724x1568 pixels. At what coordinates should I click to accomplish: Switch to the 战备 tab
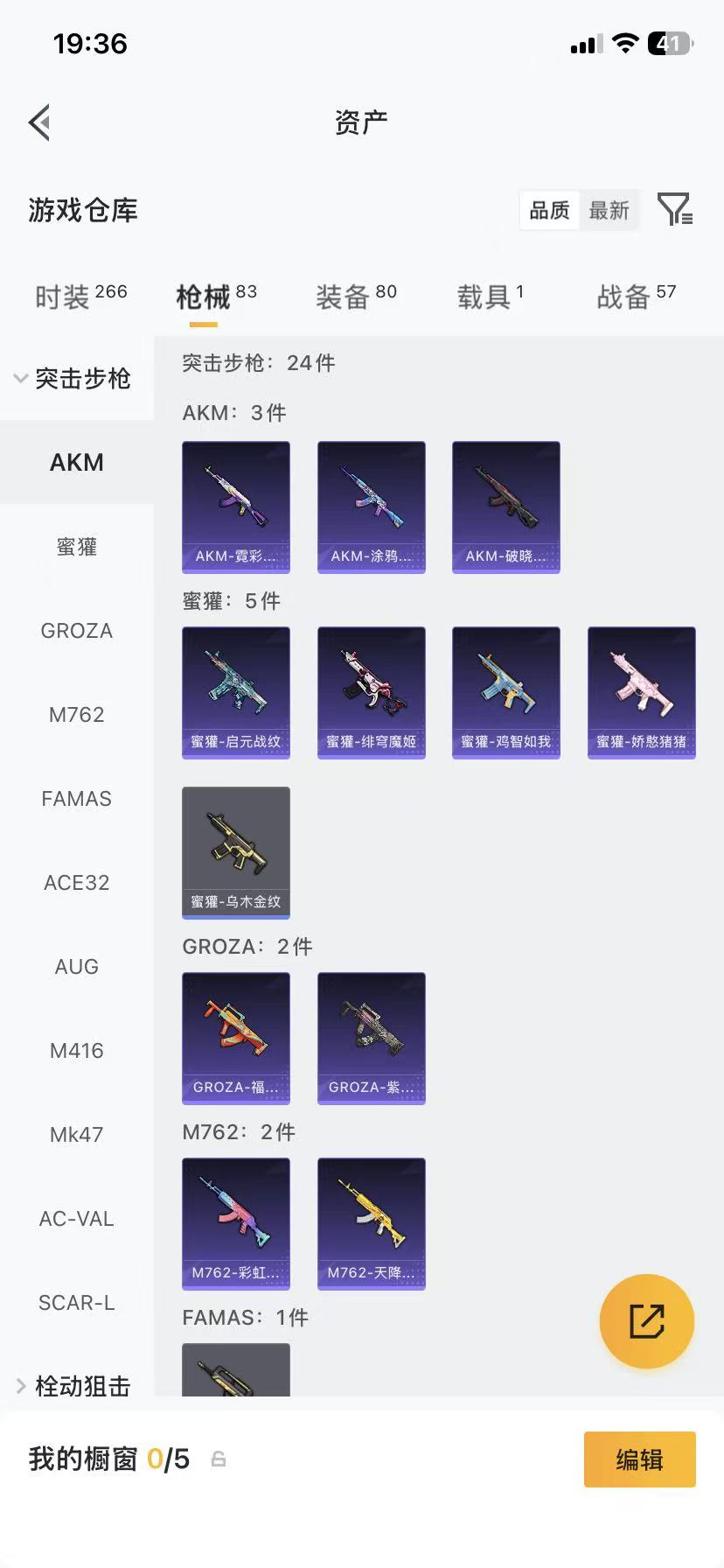pos(636,297)
